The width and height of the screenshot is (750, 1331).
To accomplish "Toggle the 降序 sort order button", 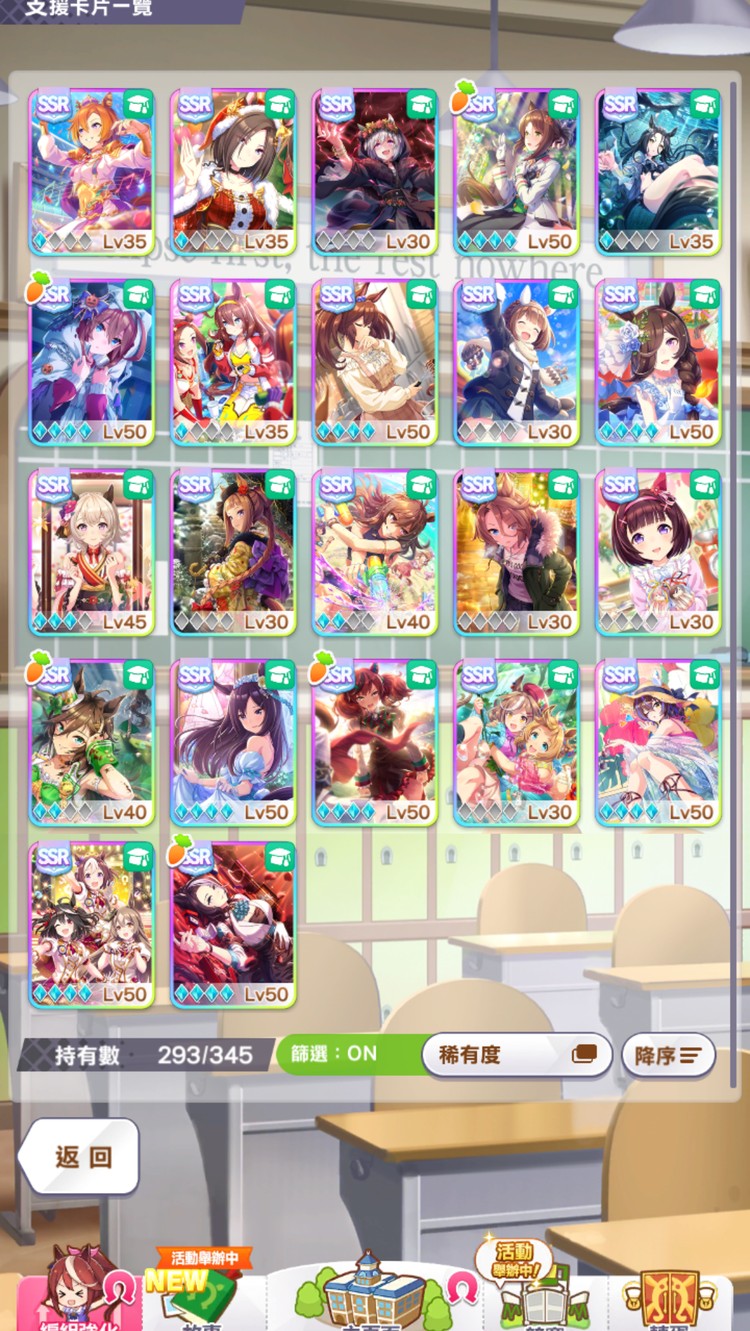I will [668, 1055].
